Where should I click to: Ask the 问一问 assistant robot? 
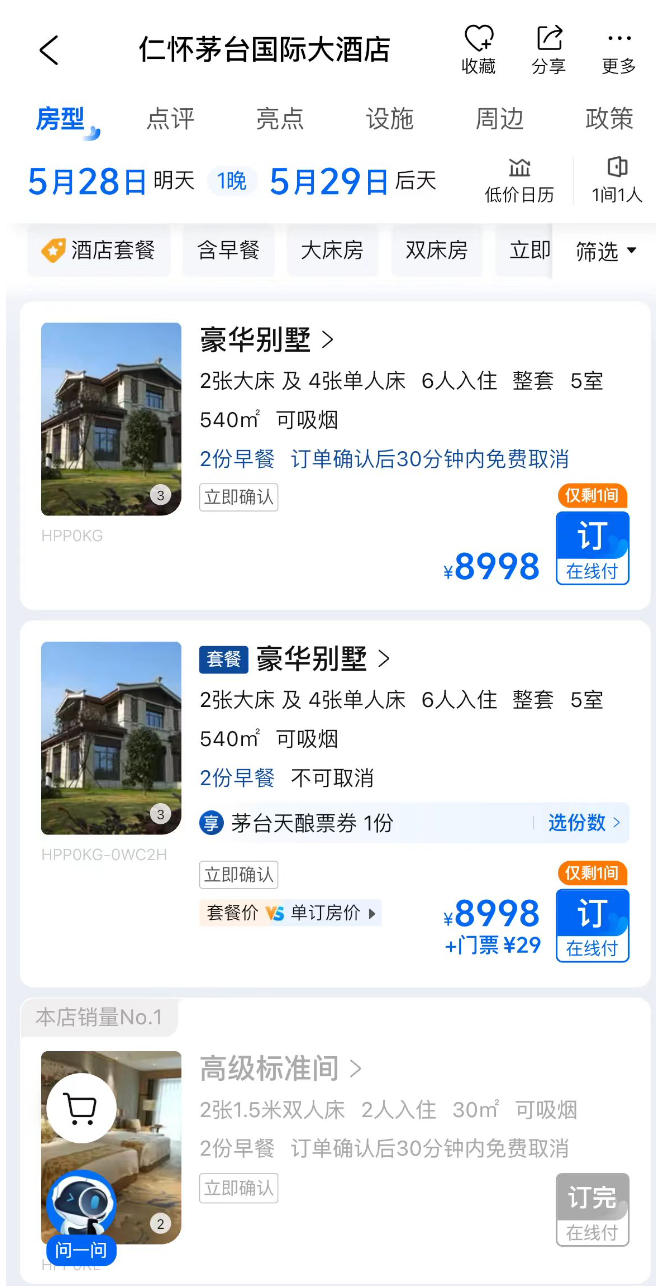point(81,1215)
